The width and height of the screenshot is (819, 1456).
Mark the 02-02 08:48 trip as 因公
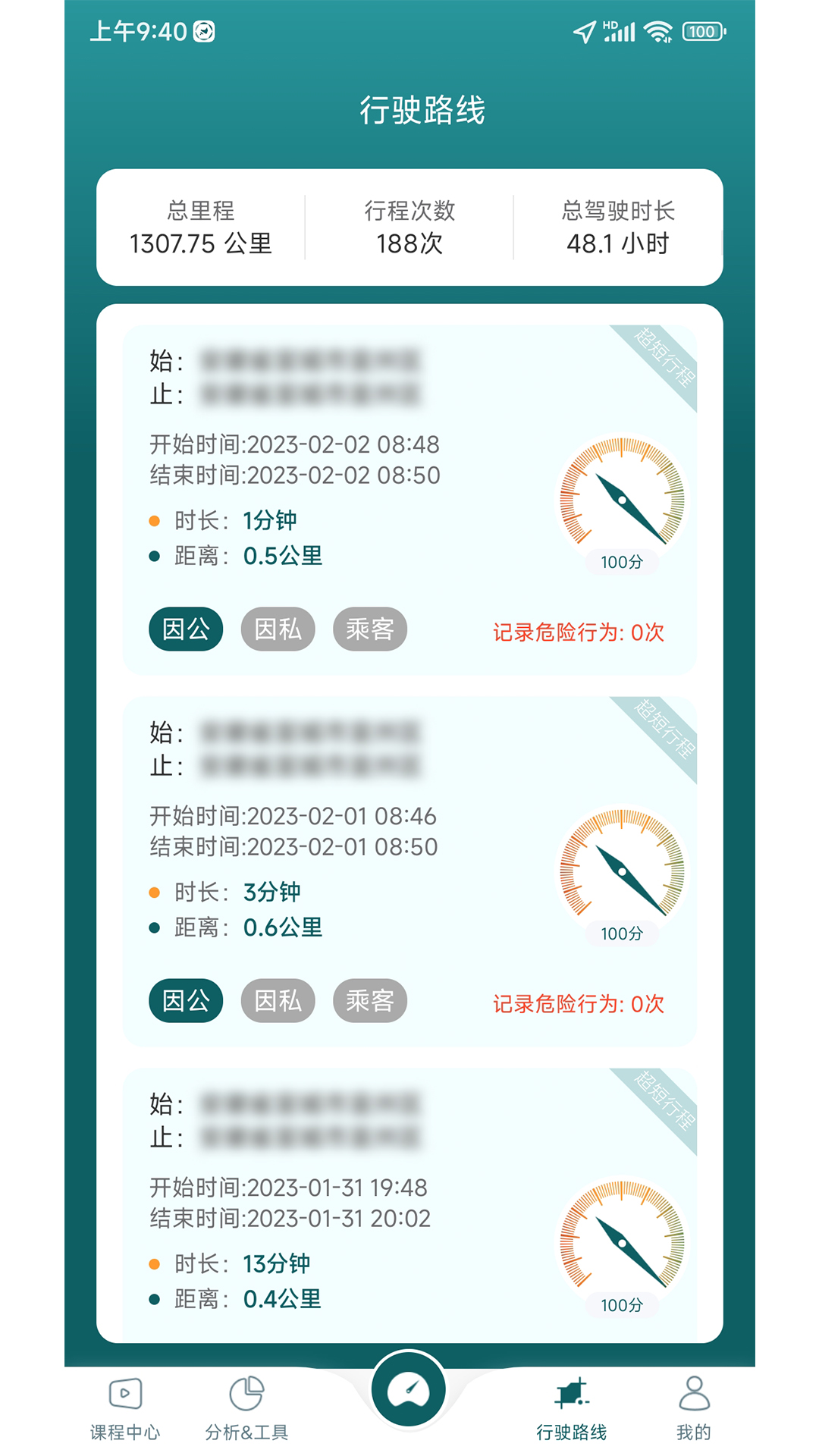point(186,629)
